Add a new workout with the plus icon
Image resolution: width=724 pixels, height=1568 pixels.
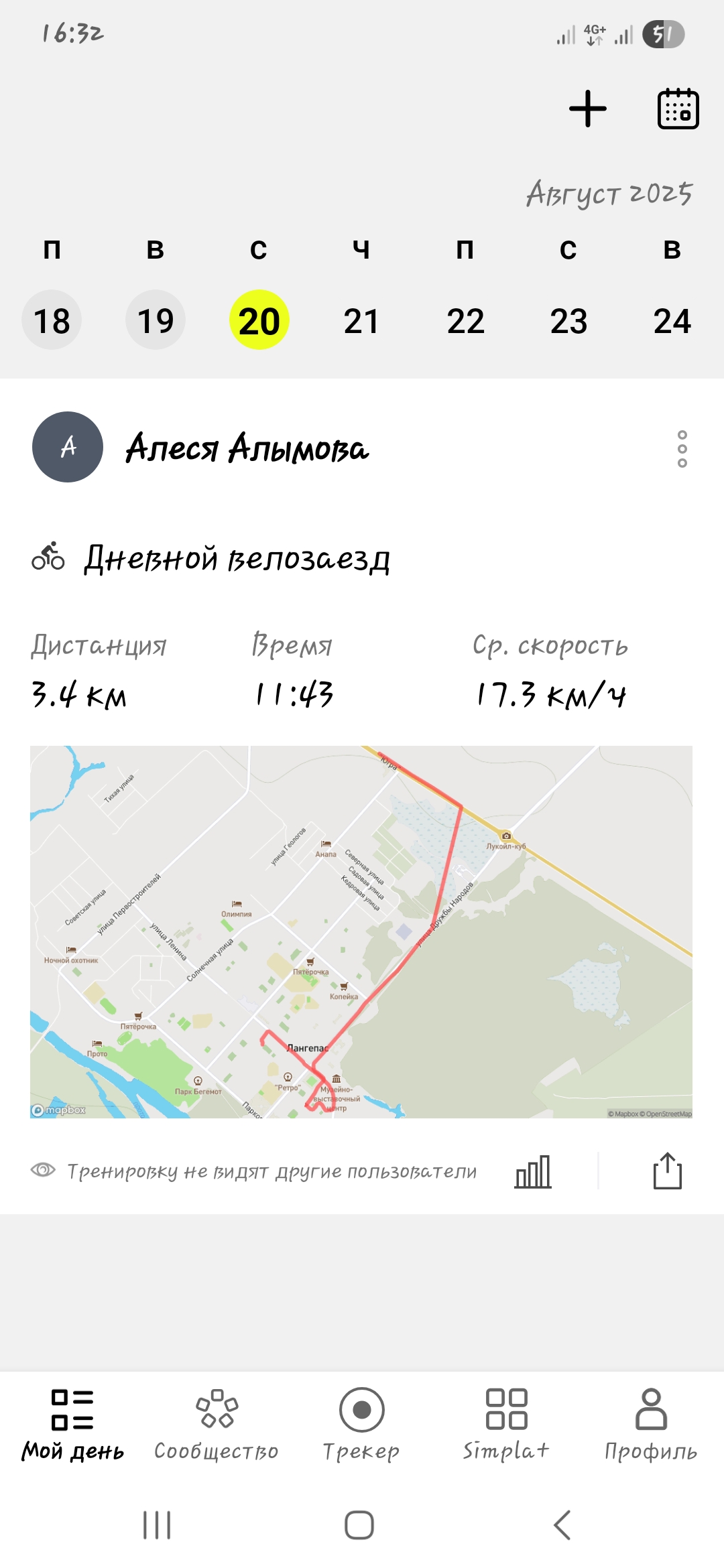(x=587, y=109)
